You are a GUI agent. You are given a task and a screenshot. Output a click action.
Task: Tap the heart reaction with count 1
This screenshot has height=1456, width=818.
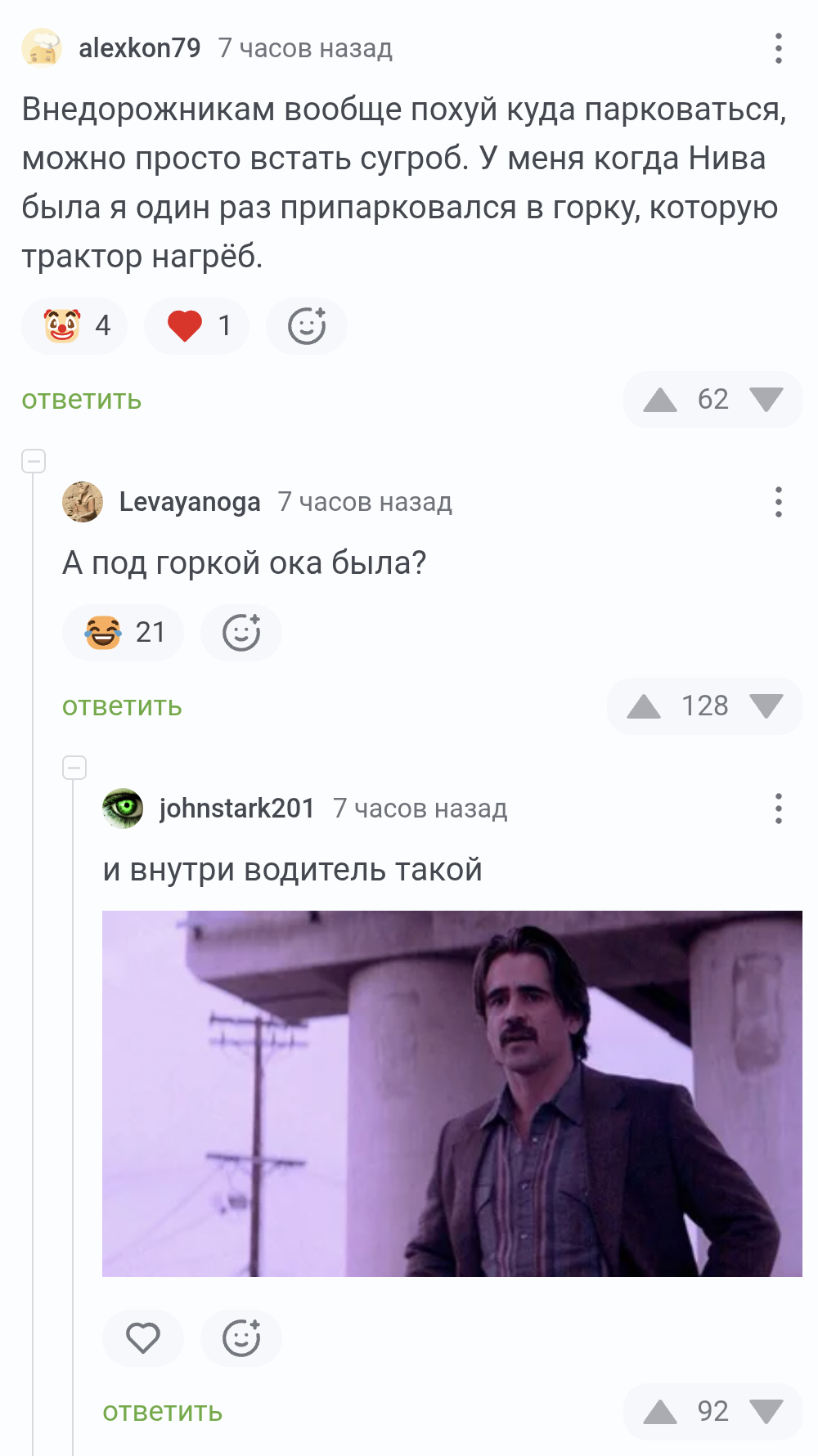tap(196, 326)
